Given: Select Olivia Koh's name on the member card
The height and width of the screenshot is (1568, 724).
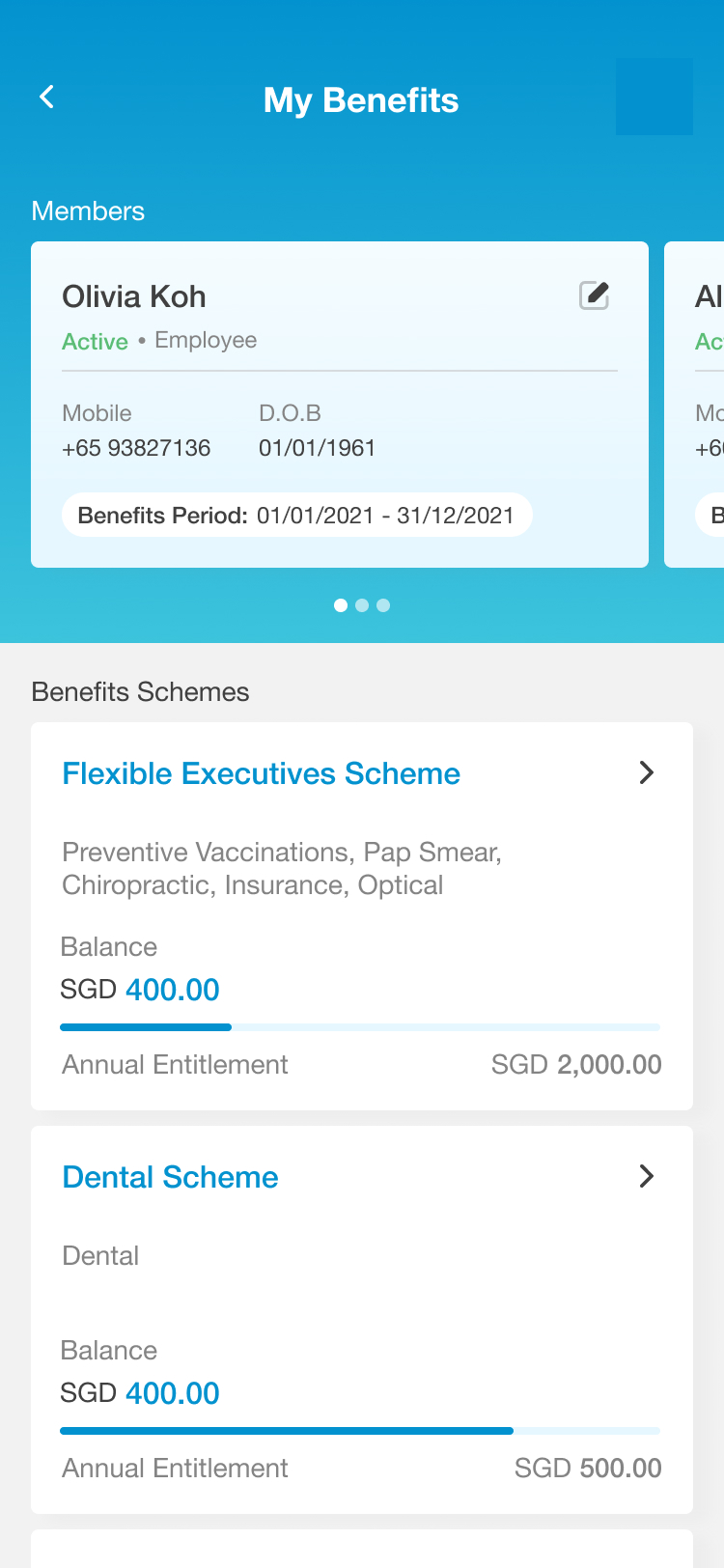Looking at the screenshot, I should coord(134,296).
